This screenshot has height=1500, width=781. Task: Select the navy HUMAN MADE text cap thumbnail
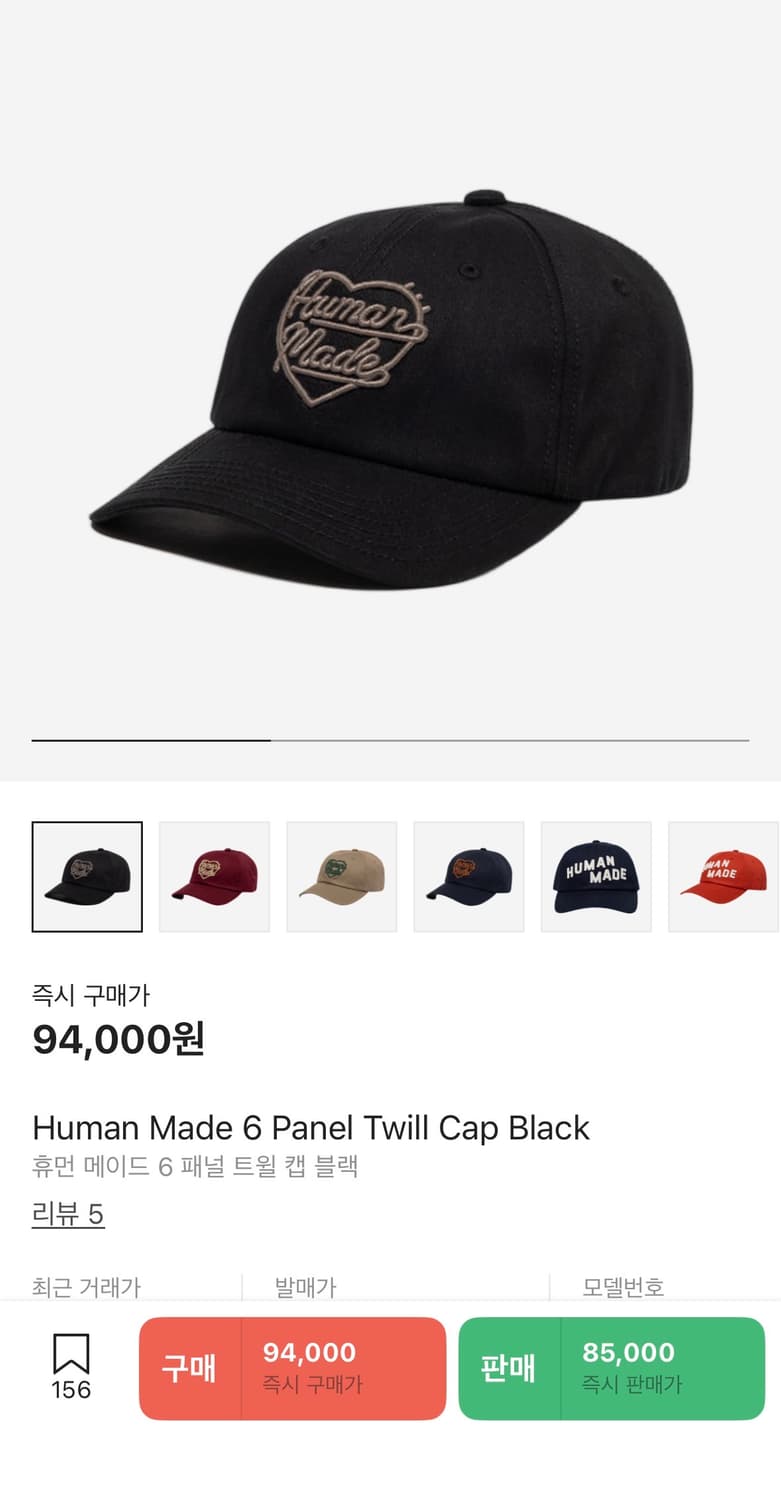click(x=596, y=875)
